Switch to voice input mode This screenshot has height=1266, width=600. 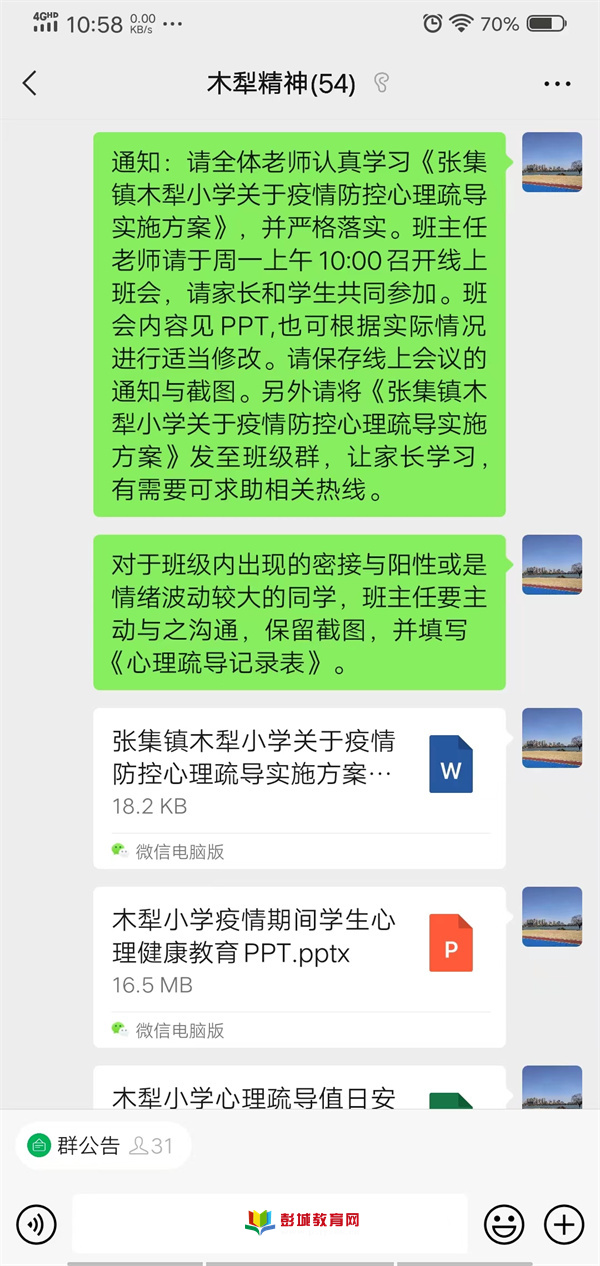click(37, 1223)
